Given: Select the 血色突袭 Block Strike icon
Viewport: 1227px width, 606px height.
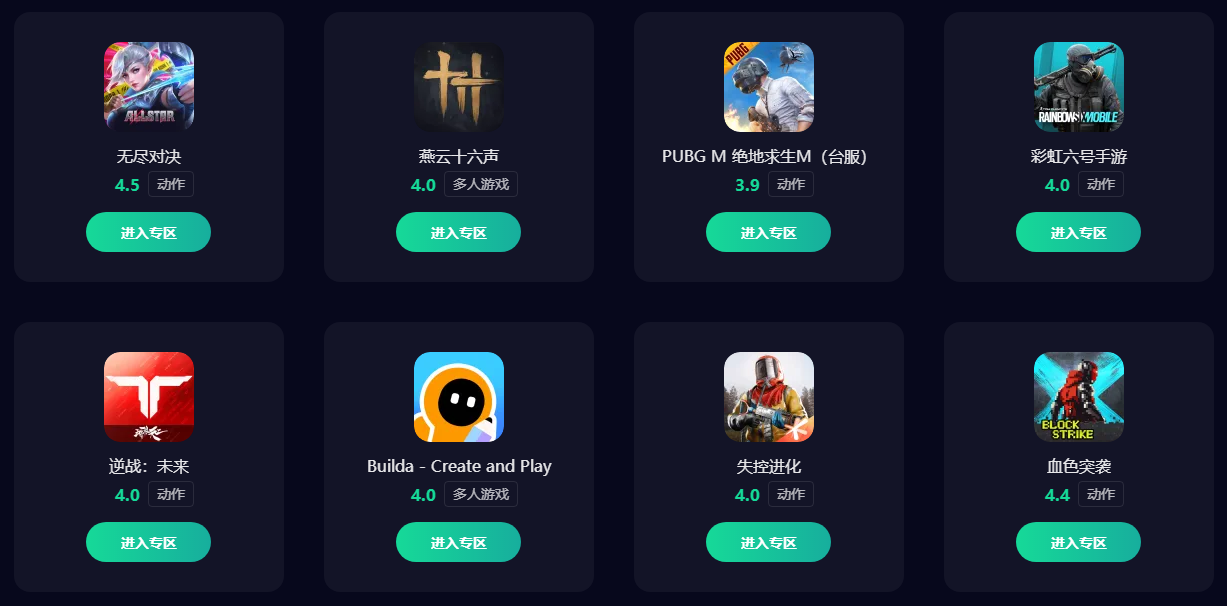Looking at the screenshot, I should [1079, 397].
